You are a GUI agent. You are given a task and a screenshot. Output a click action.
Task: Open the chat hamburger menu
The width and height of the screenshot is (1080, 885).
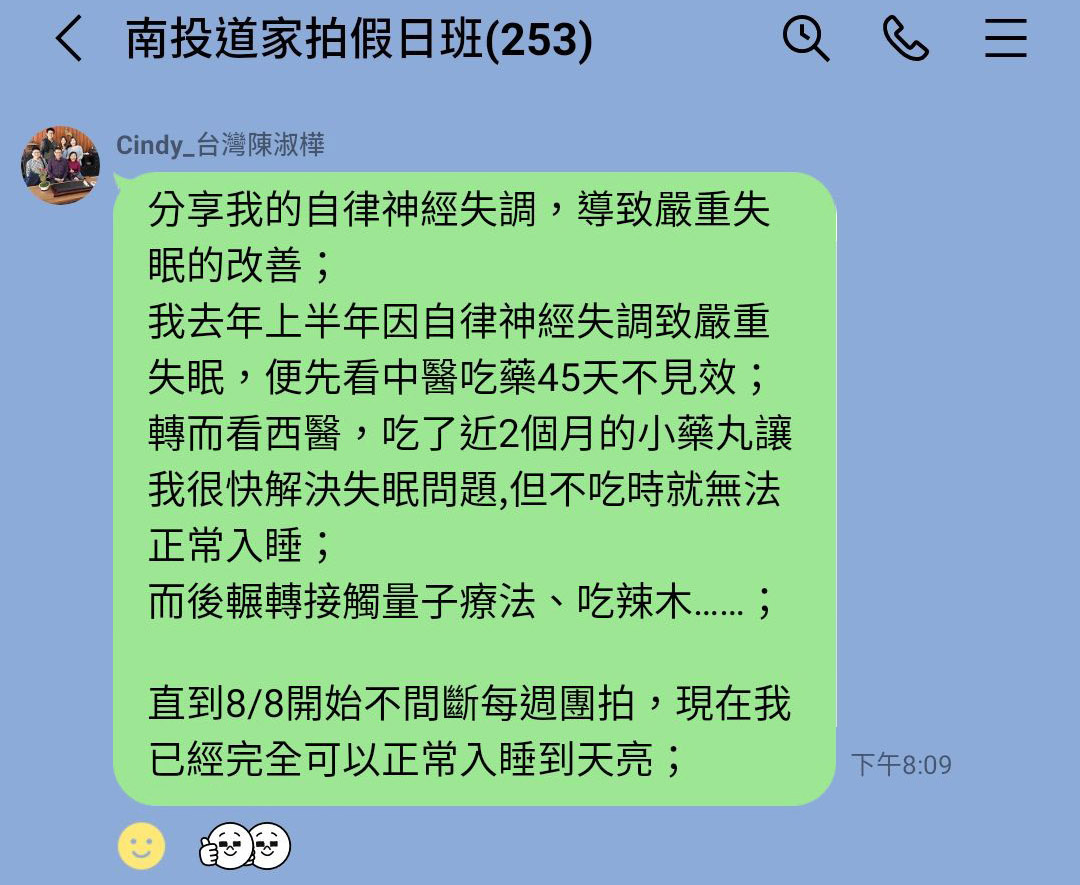pos(1005,40)
